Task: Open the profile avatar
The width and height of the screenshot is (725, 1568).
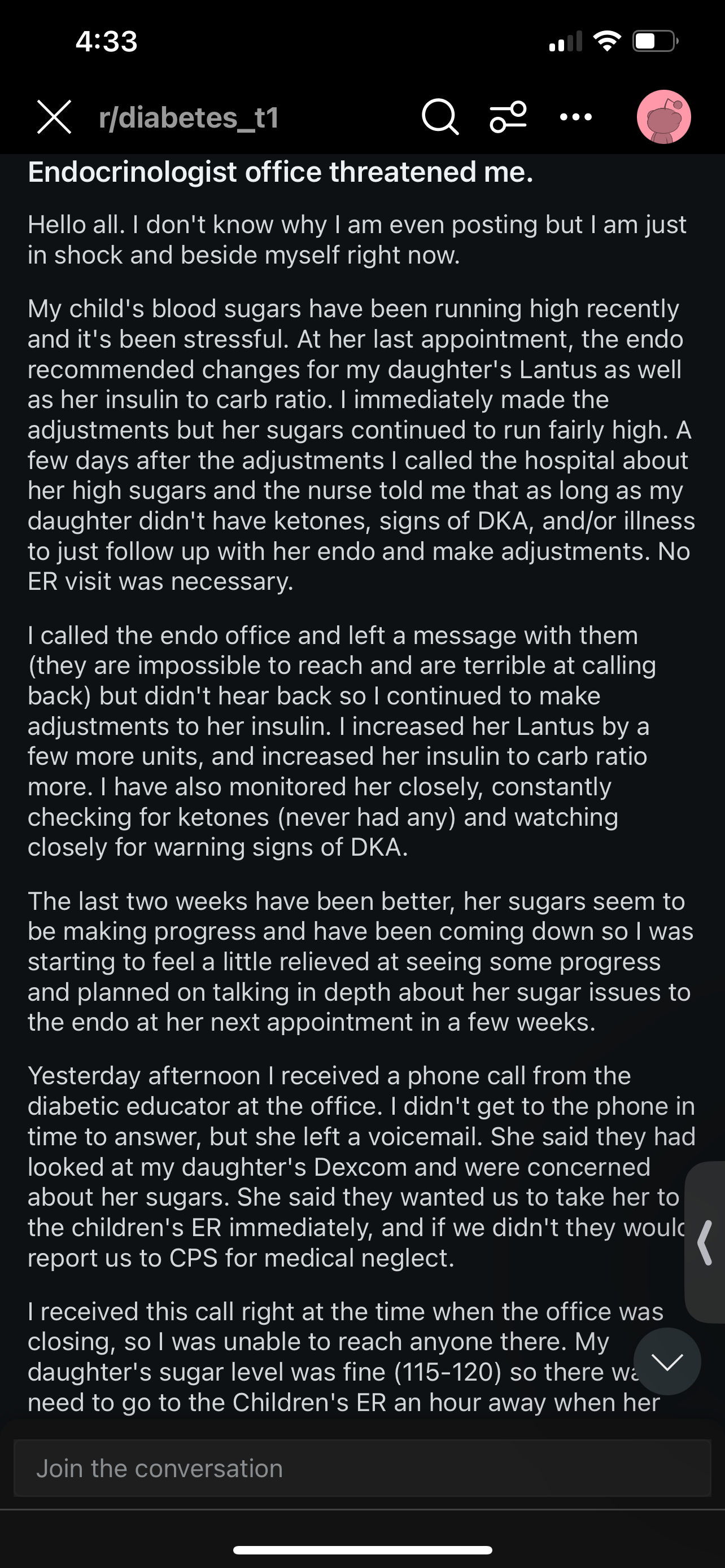Action: (x=663, y=117)
